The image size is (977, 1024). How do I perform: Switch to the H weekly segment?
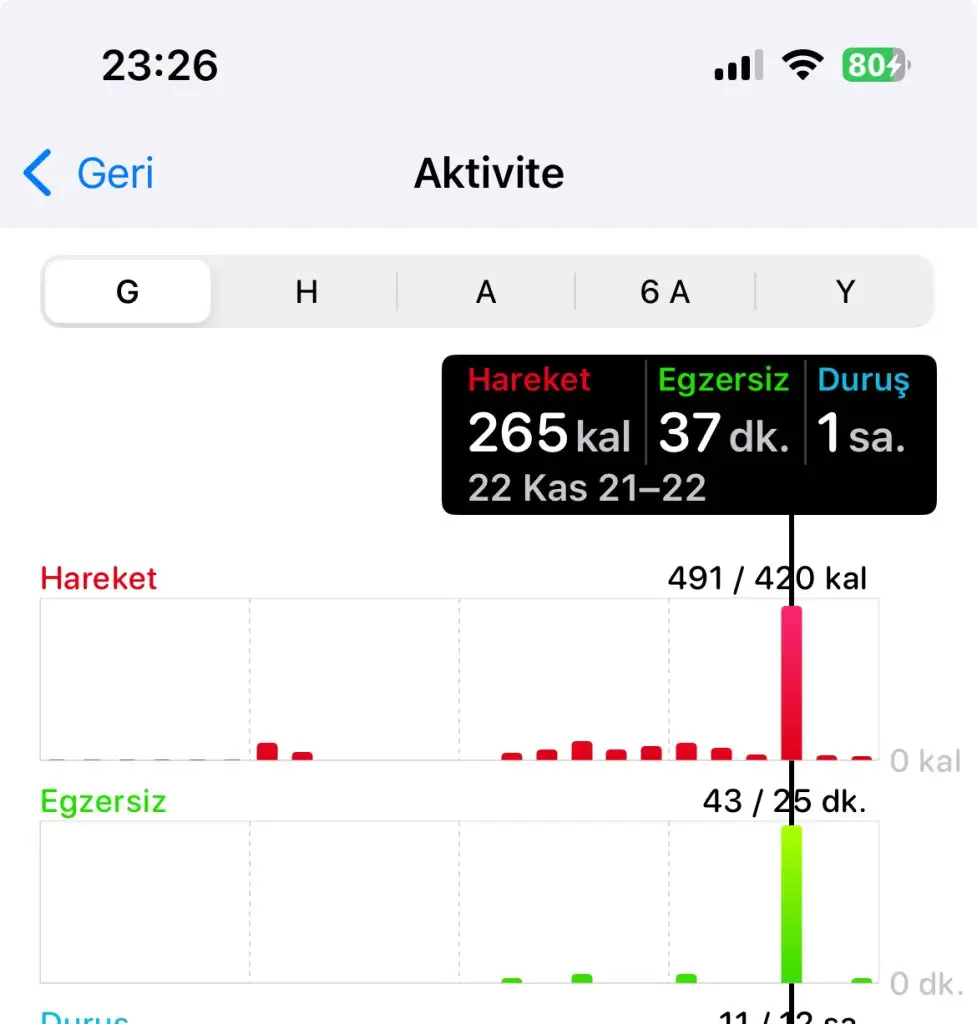click(x=306, y=292)
